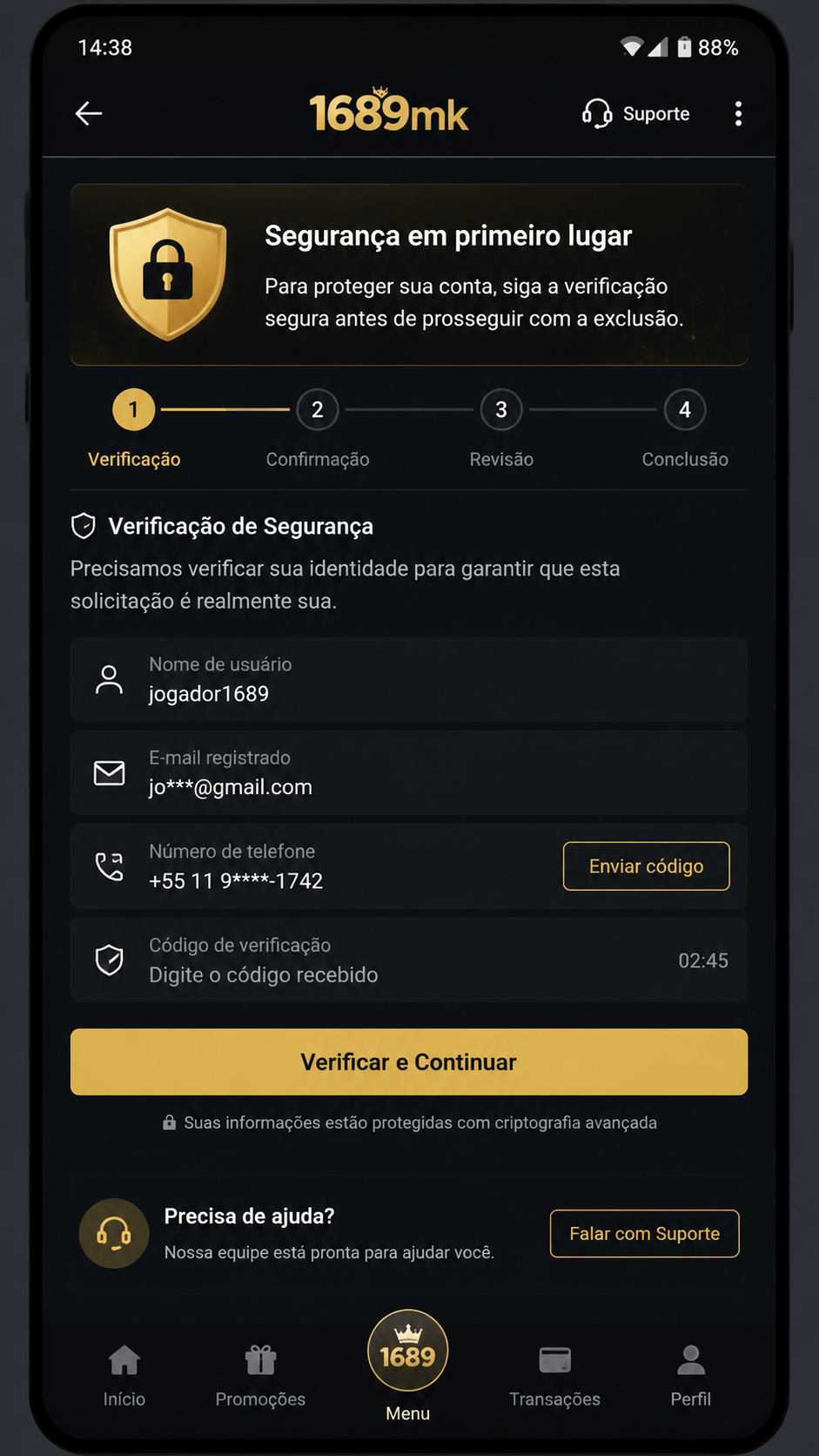Focus the Código de verificação field
The image size is (819, 1456).
[x=409, y=960]
